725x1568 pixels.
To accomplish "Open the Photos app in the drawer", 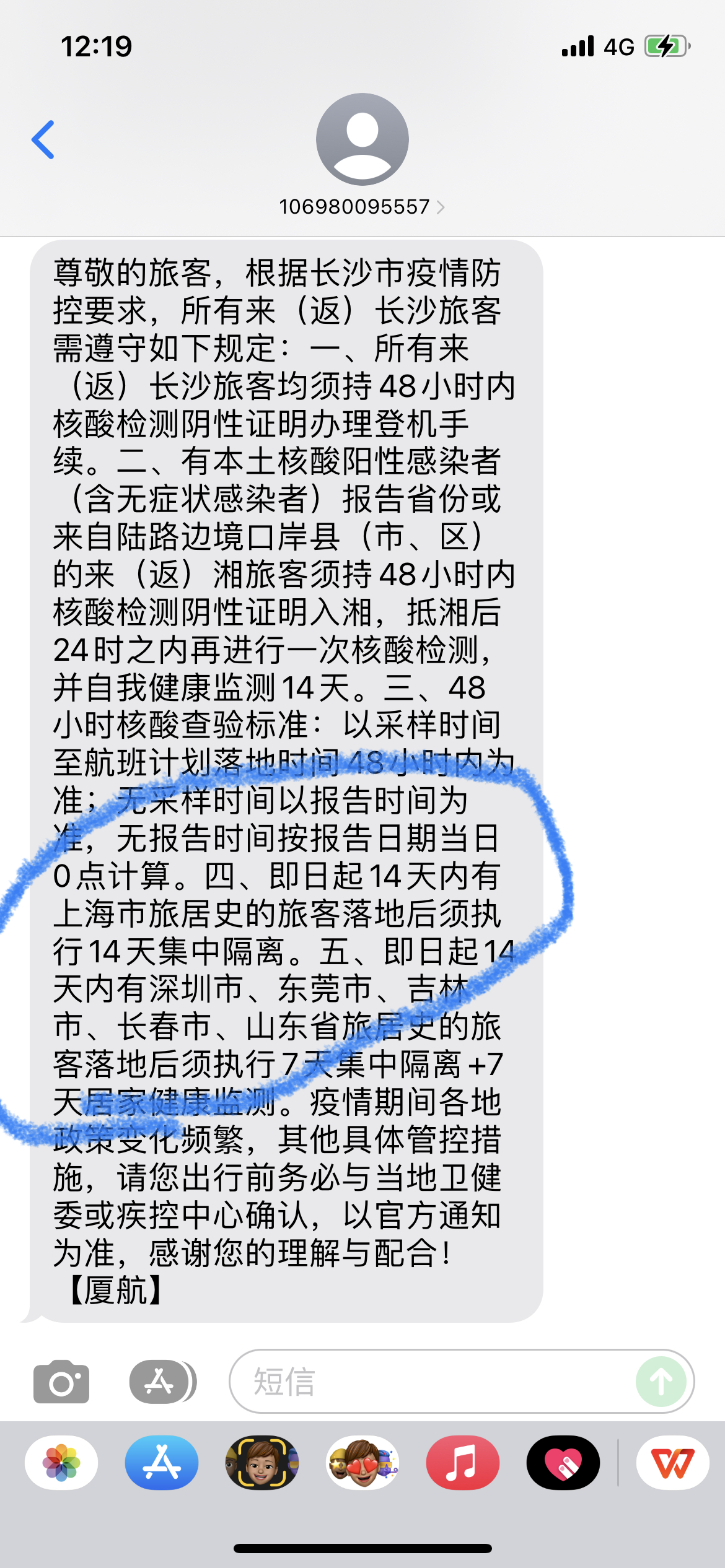I will 61,1463.
